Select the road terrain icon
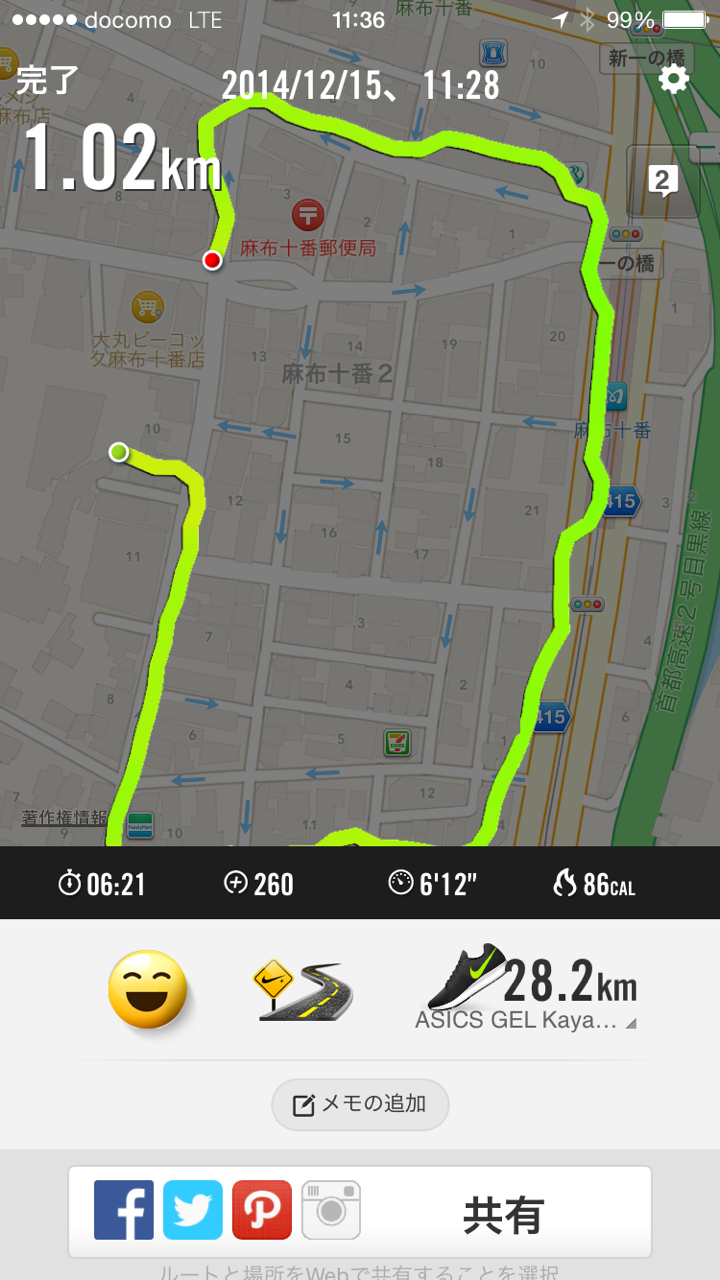The image size is (720, 1280). (x=304, y=990)
